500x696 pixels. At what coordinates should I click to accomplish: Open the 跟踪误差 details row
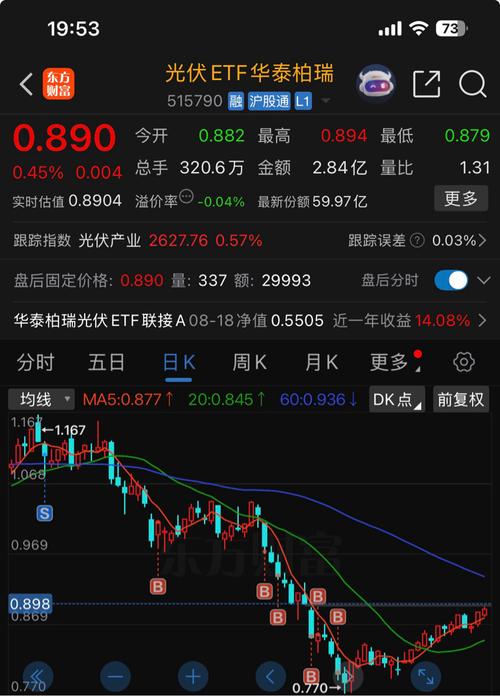tap(417, 241)
